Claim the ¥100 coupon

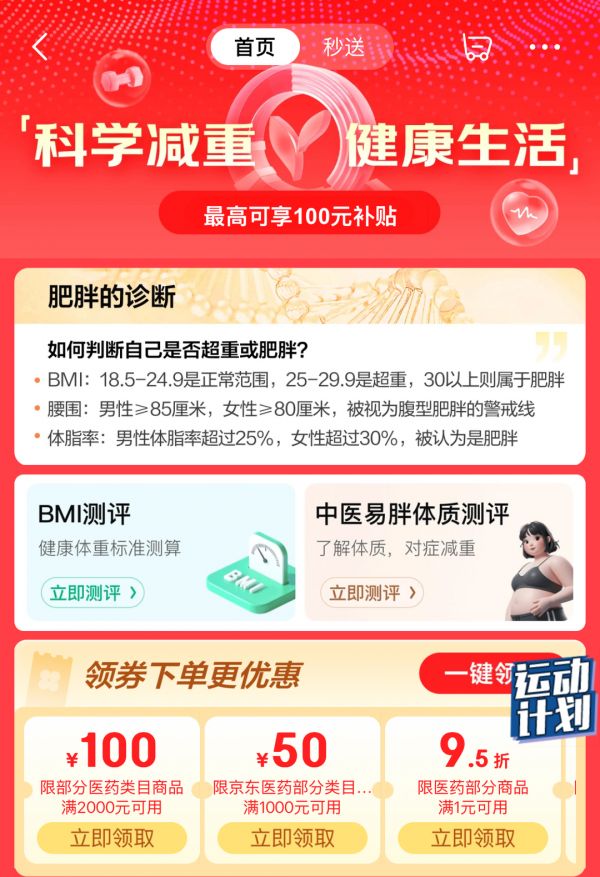click(x=112, y=837)
